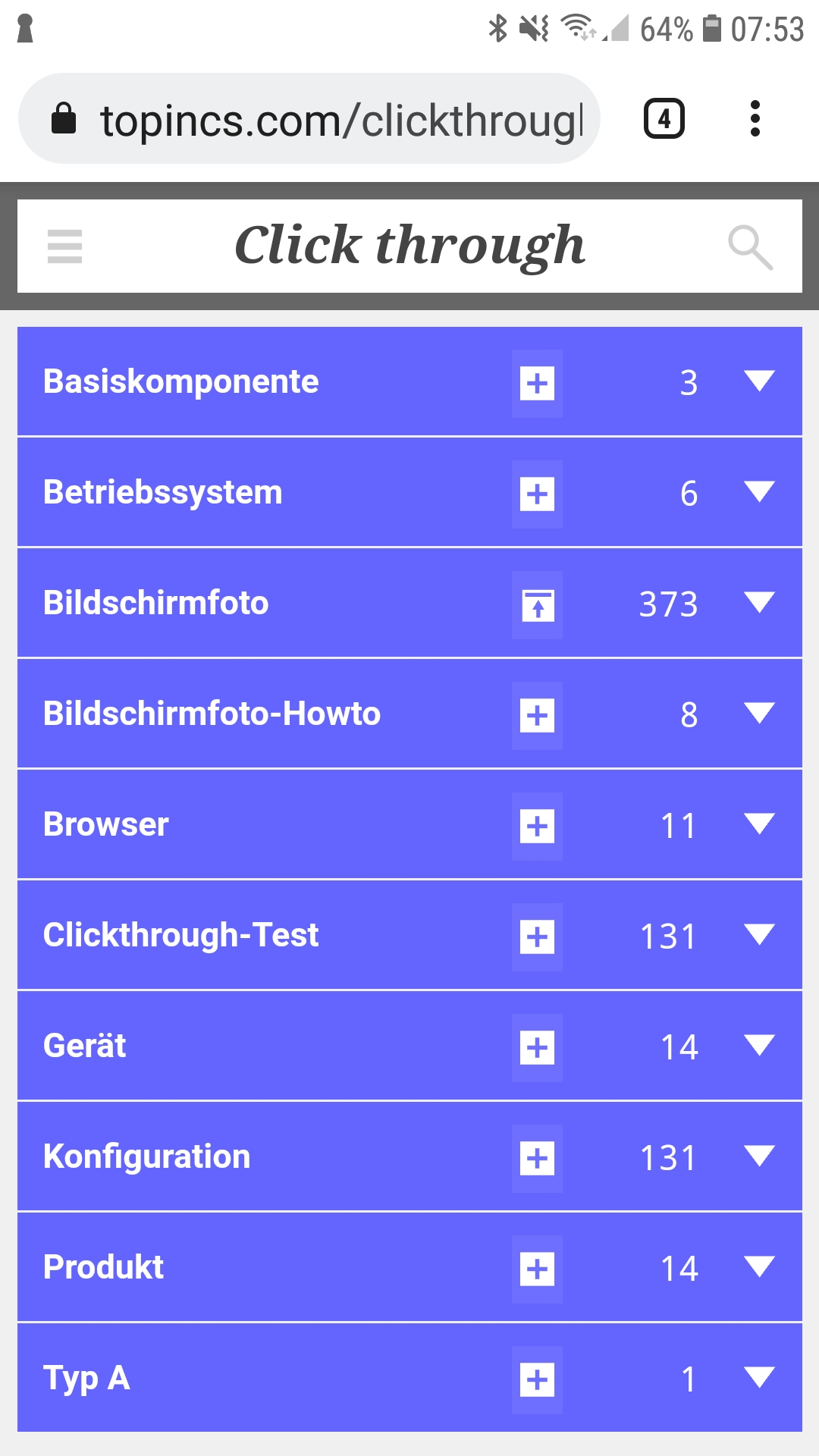Screen dimensions: 819x1456
Task: Add a new Gerät entry
Action: 537,1048
